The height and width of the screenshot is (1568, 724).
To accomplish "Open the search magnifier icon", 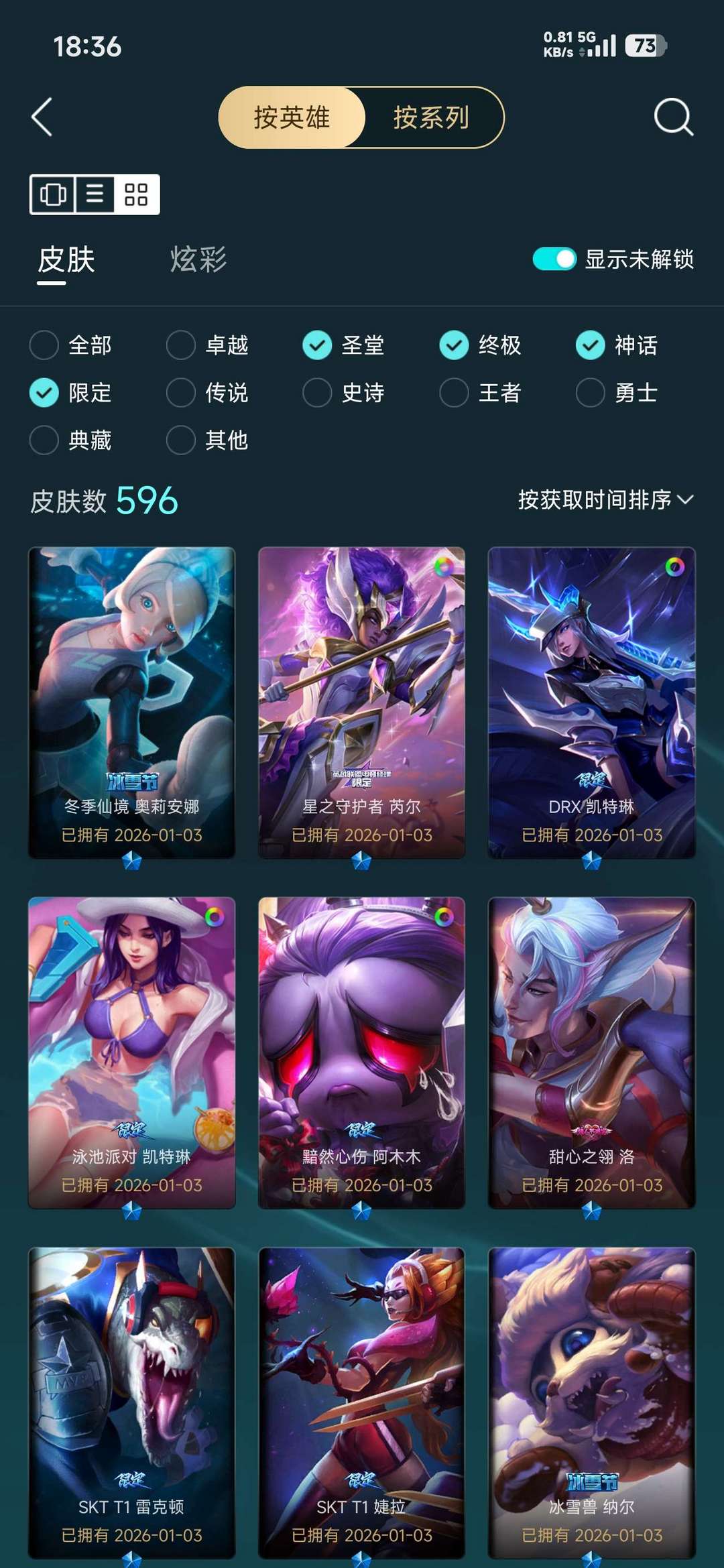I will 673,117.
